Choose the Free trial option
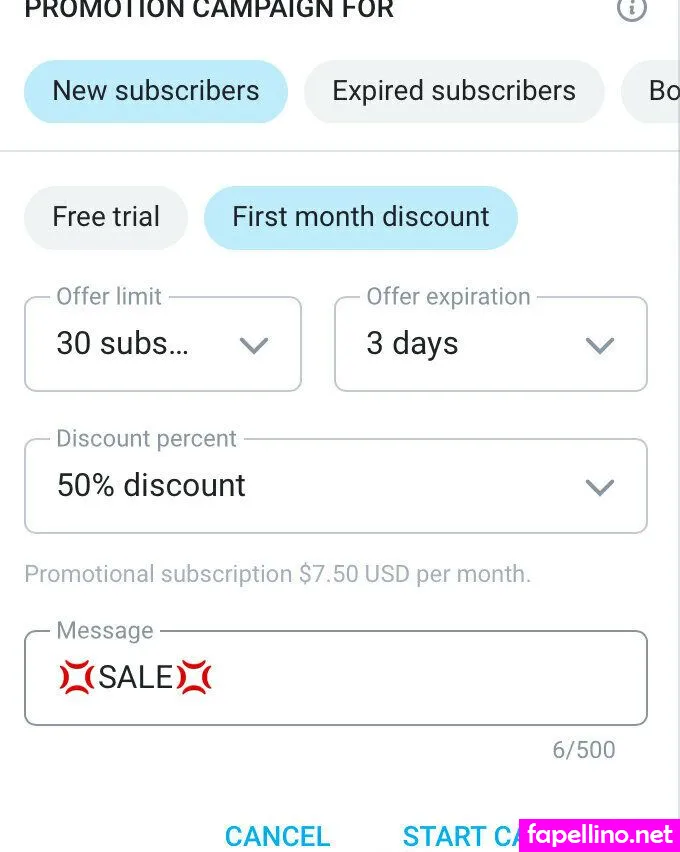 click(106, 217)
